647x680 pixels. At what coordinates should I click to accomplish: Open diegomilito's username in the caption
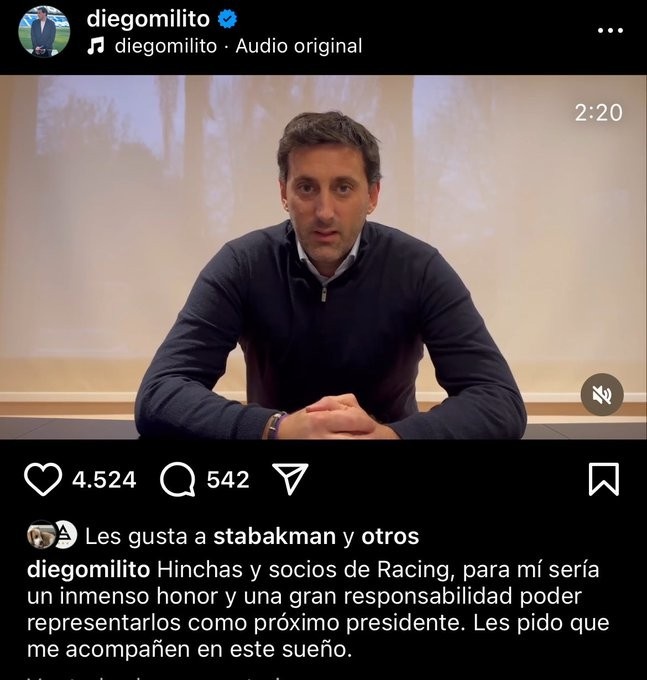pyautogui.click(x=86, y=569)
